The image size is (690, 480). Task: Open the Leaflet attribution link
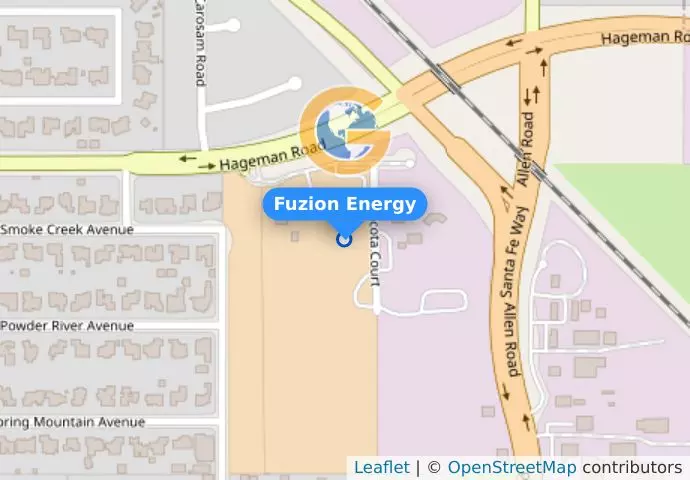pyautogui.click(x=381, y=467)
